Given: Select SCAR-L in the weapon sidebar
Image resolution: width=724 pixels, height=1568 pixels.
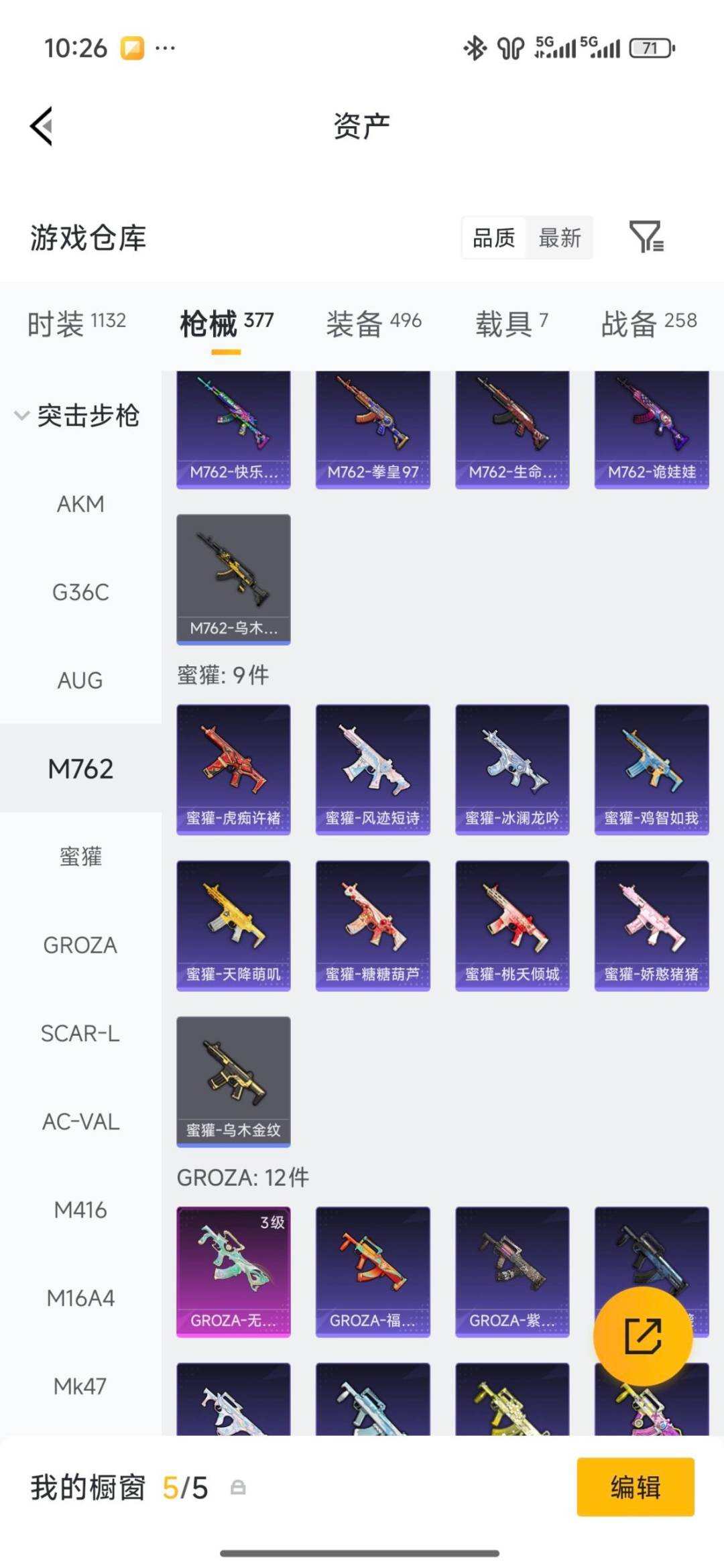Looking at the screenshot, I should point(80,1034).
